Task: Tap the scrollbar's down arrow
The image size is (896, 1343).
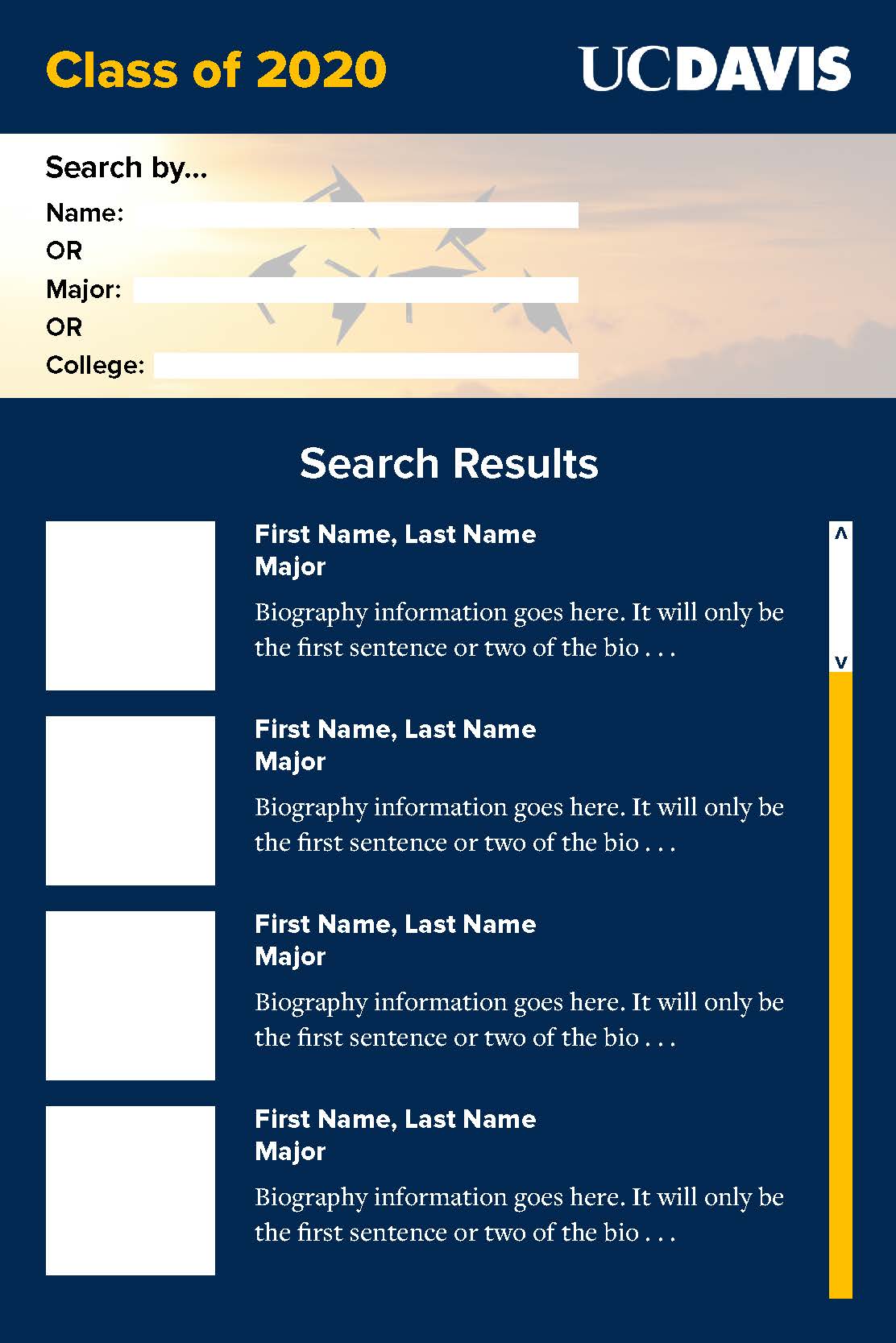Action: tap(840, 662)
